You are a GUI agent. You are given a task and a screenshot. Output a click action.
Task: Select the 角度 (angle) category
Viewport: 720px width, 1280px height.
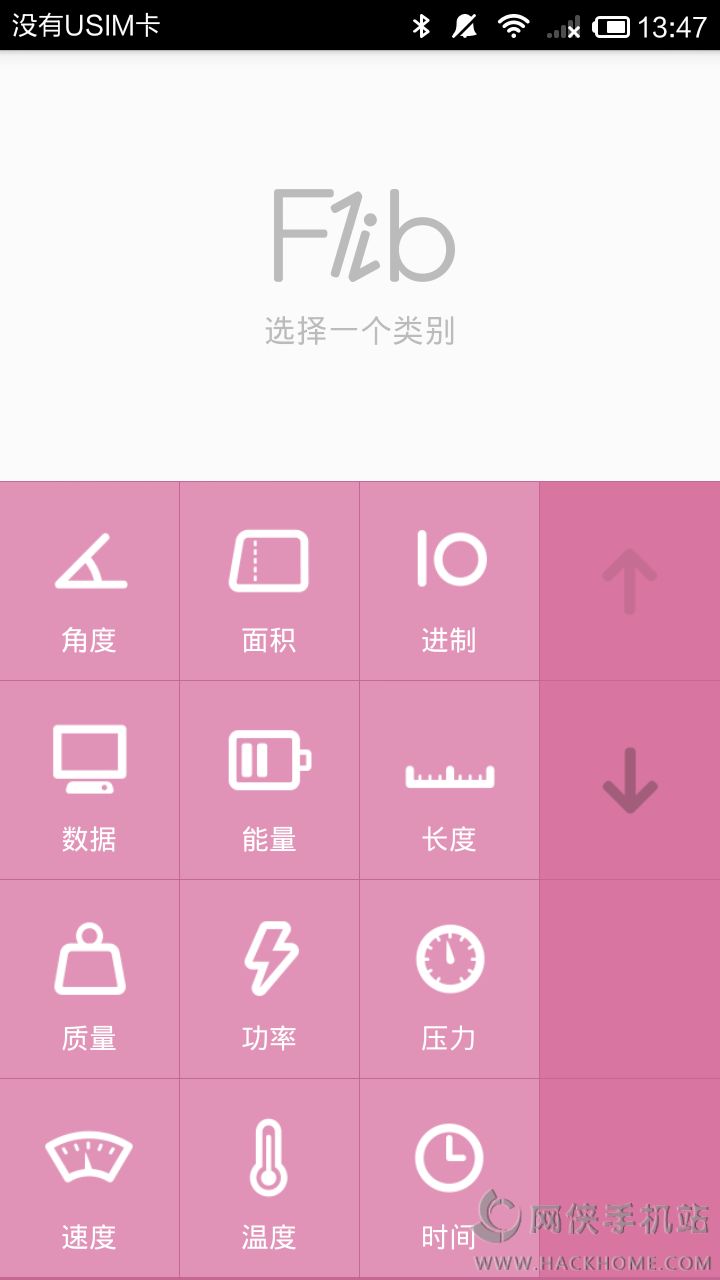pos(90,581)
